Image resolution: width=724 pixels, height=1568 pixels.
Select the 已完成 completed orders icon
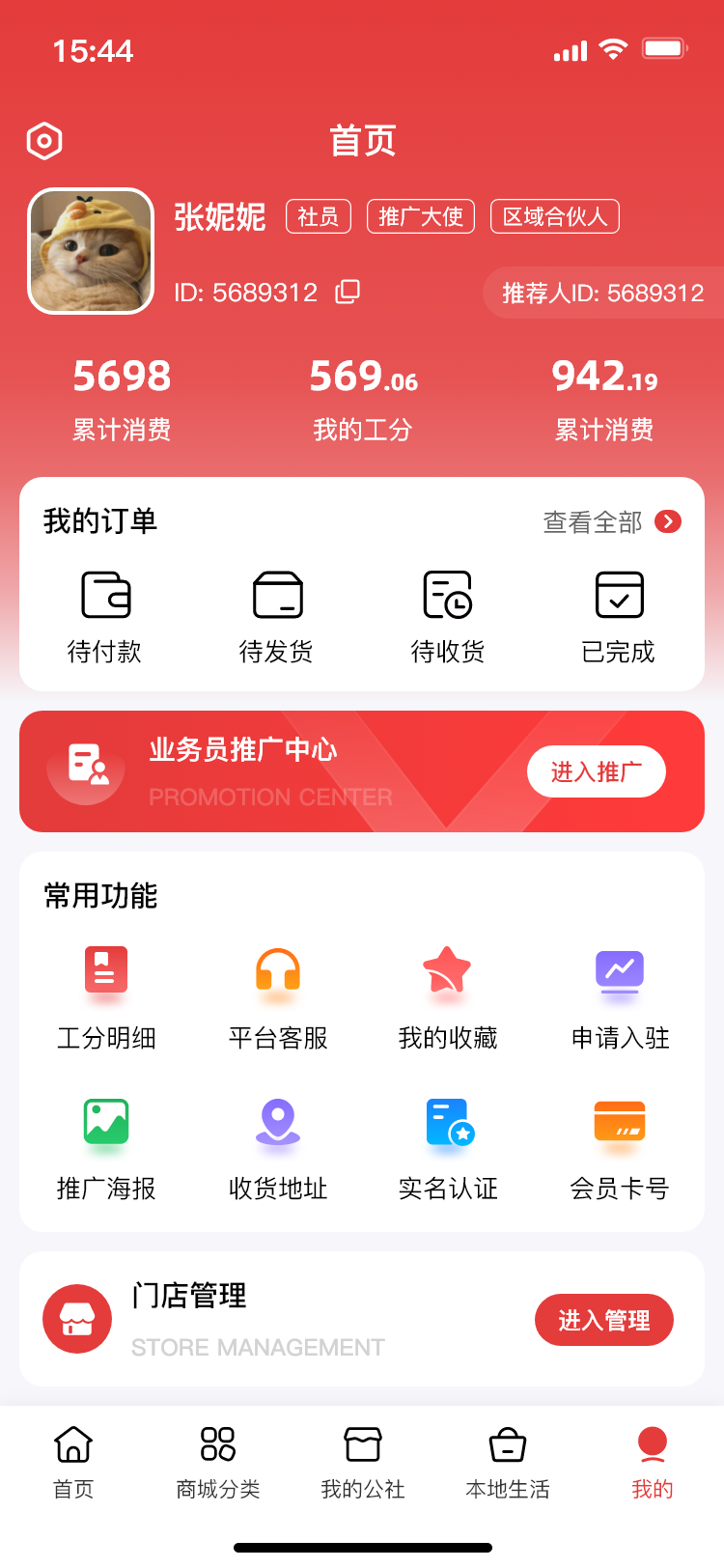coord(618,595)
